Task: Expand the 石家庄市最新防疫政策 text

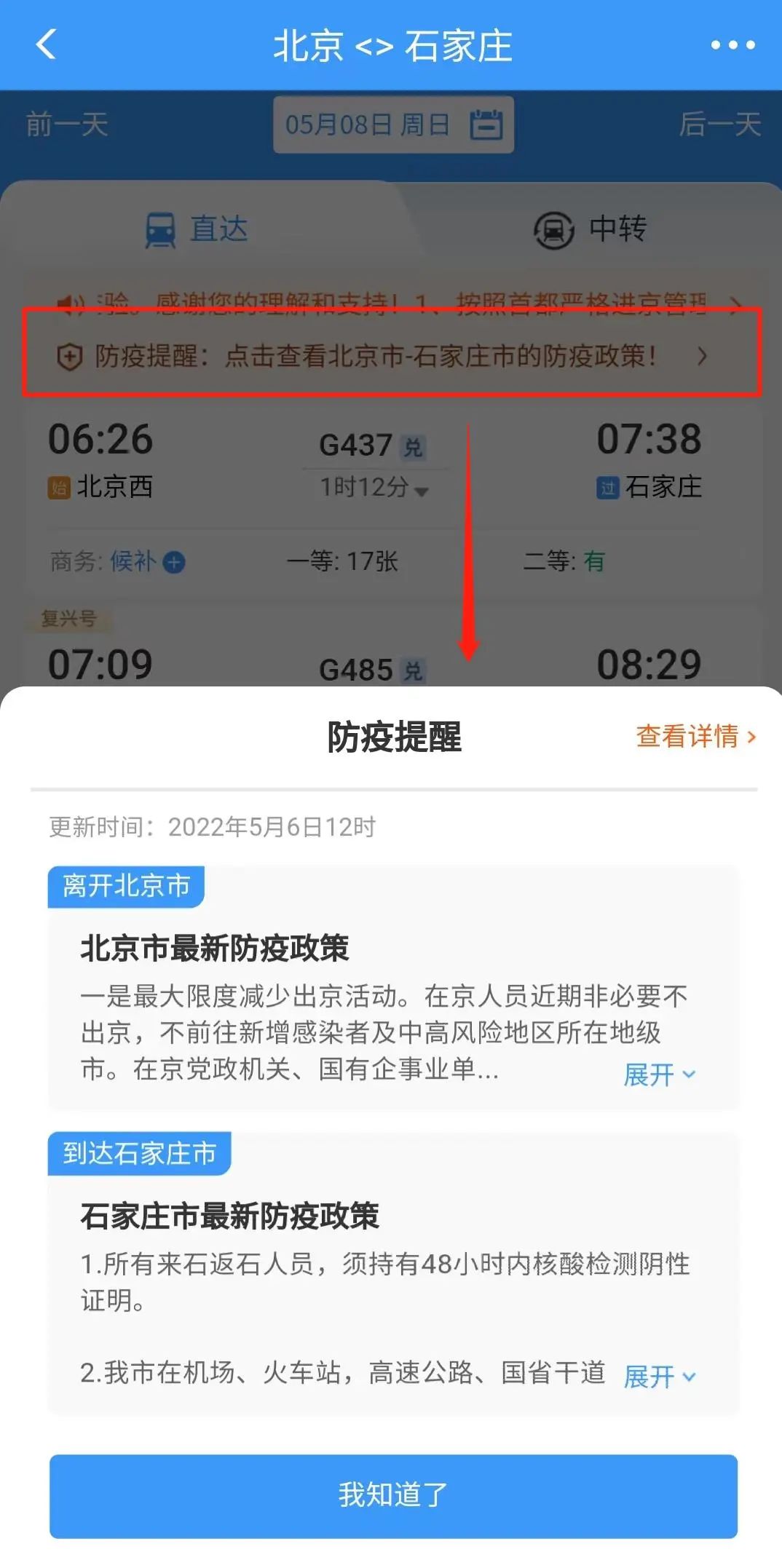Action: pos(659,1377)
